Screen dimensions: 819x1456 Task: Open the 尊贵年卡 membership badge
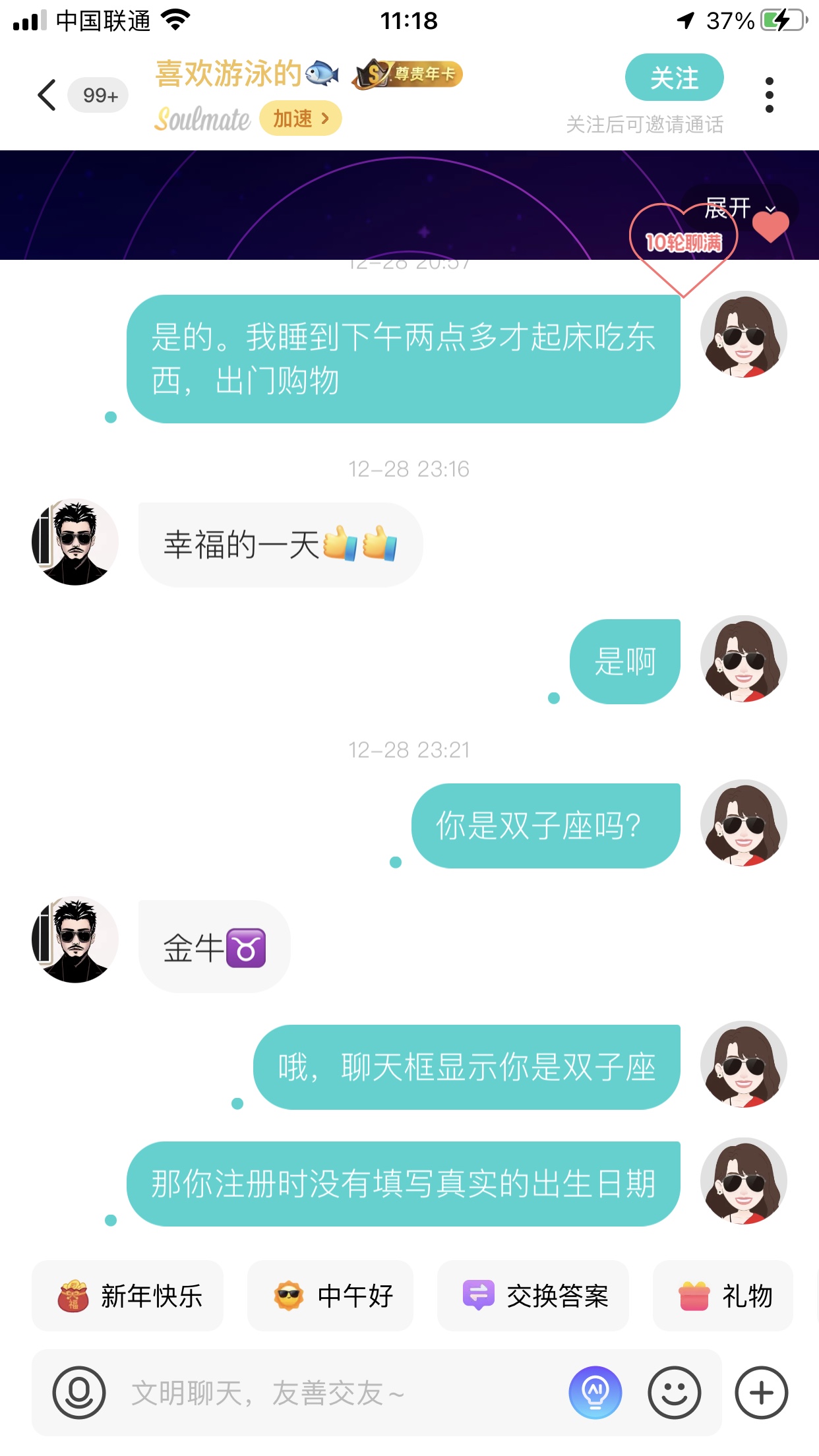[408, 74]
